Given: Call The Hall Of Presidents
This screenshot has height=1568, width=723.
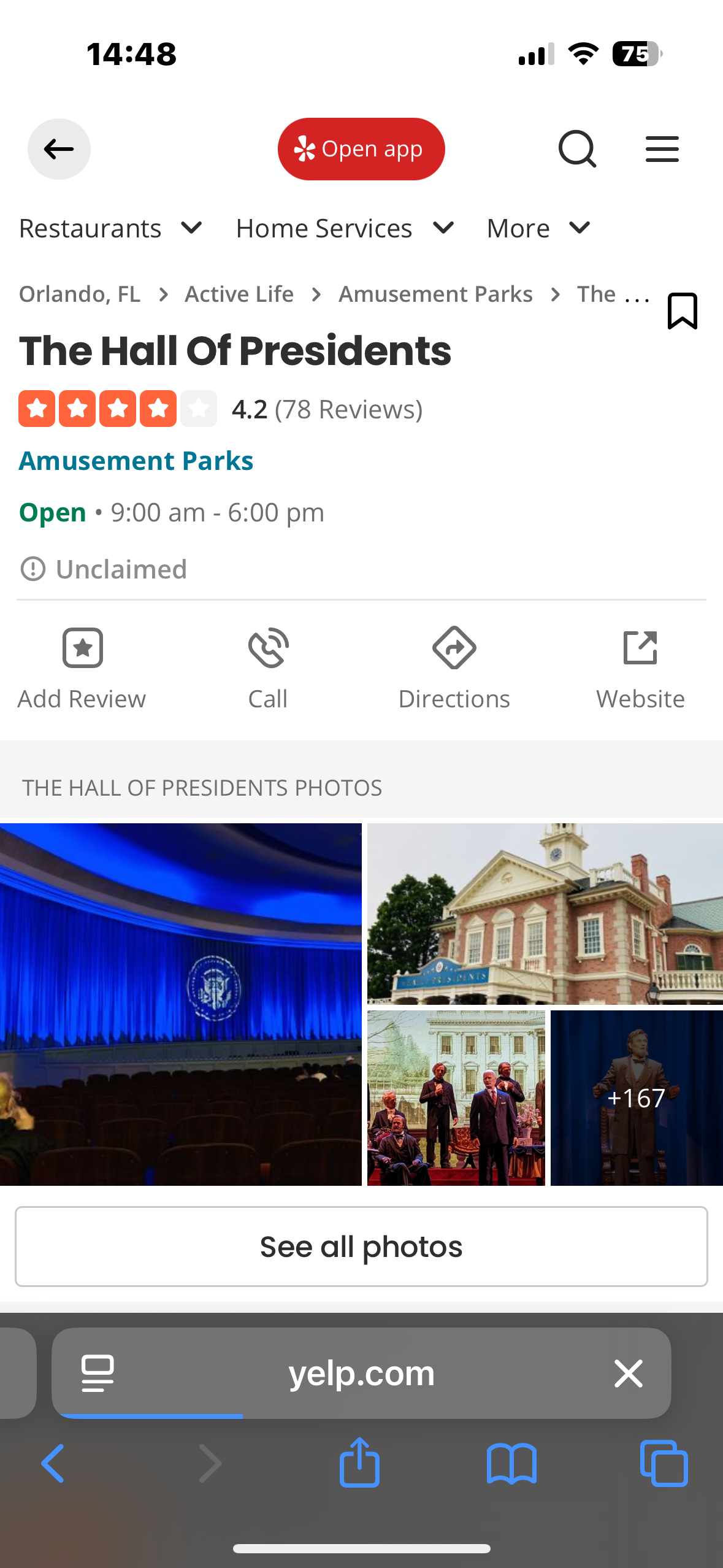Looking at the screenshot, I should 268,667.
